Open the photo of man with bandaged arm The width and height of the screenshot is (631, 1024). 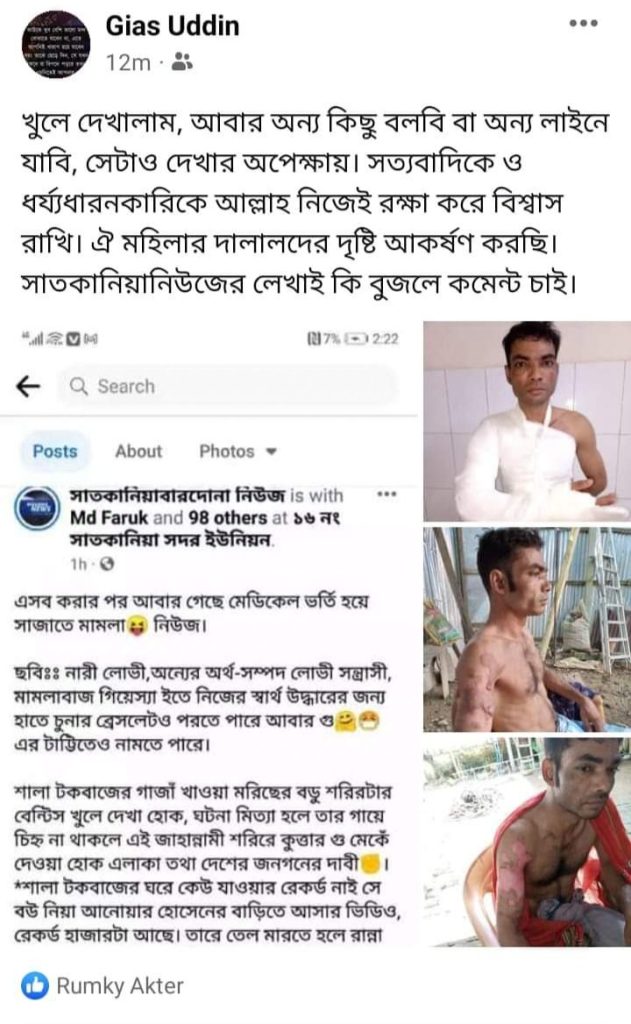click(526, 421)
